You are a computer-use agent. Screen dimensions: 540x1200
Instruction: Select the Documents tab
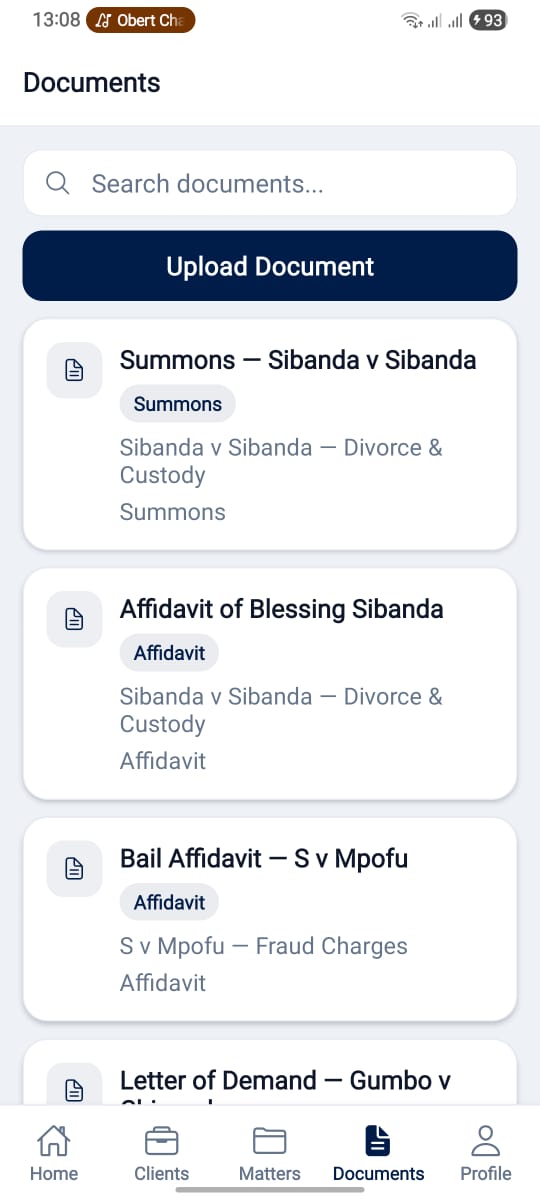click(x=378, y=1152)
